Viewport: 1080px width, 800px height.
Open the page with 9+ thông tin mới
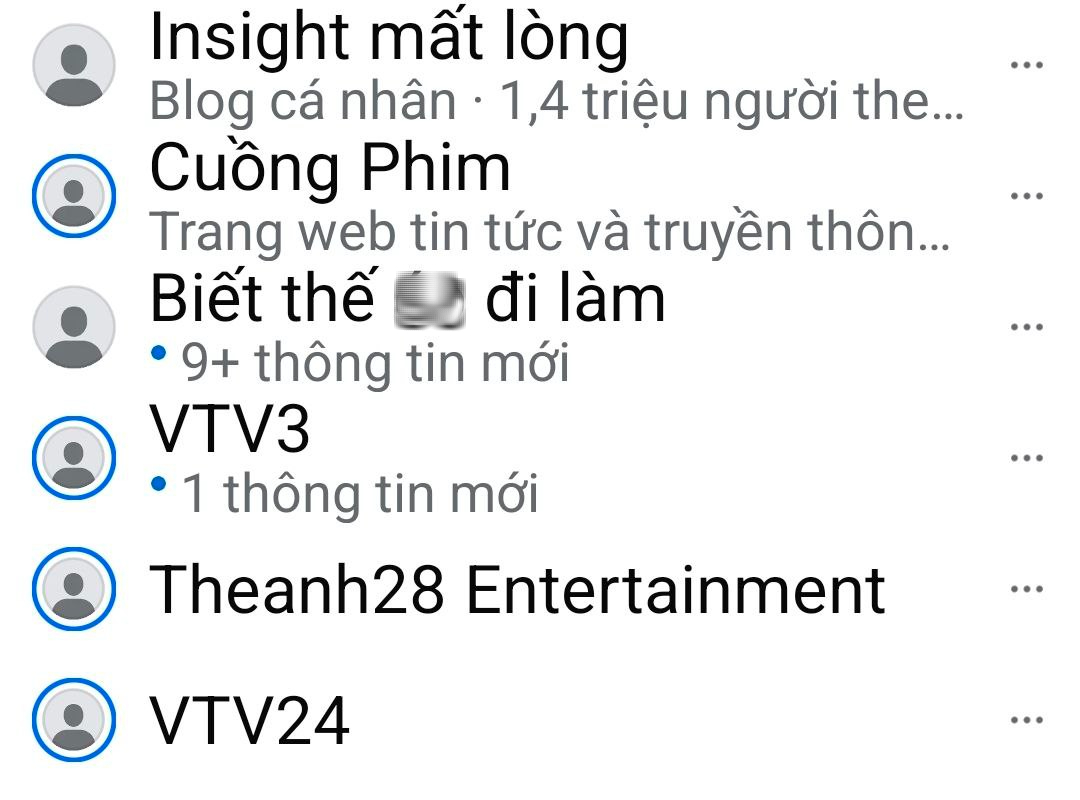coord(406,299)
